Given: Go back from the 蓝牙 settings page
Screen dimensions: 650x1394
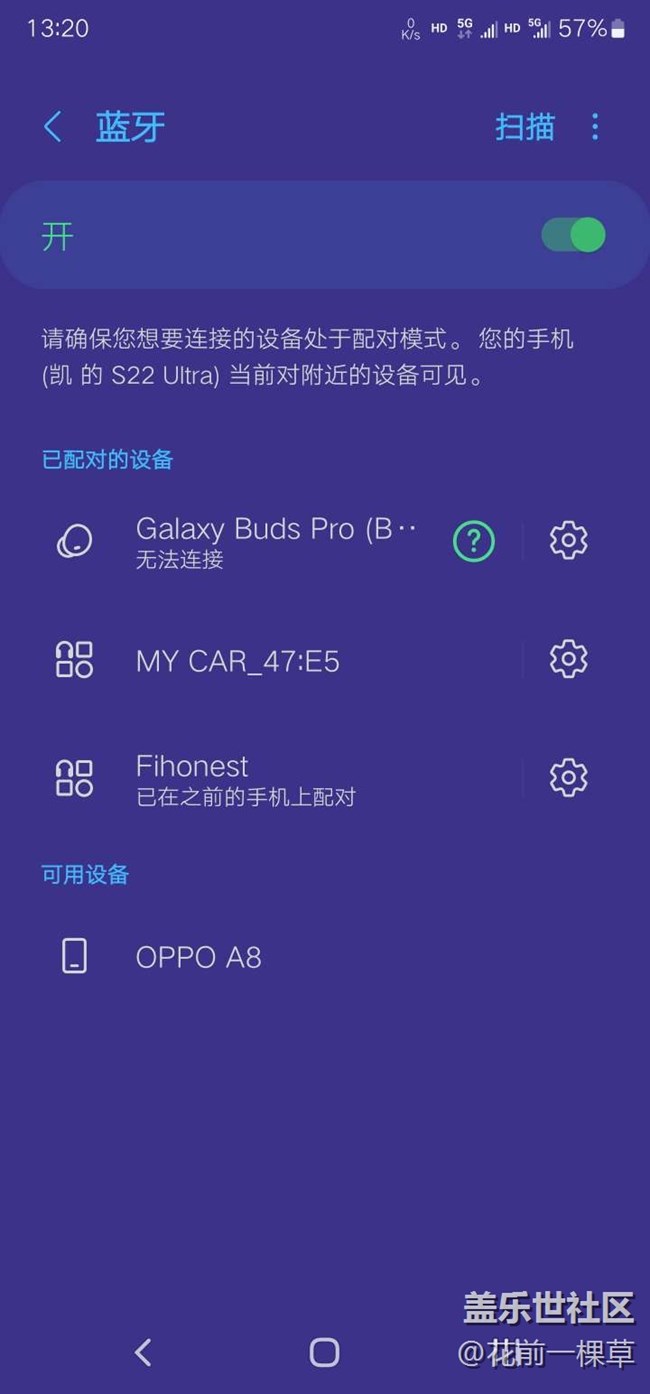Looking at the screenshot, I should tap(53, 127).
